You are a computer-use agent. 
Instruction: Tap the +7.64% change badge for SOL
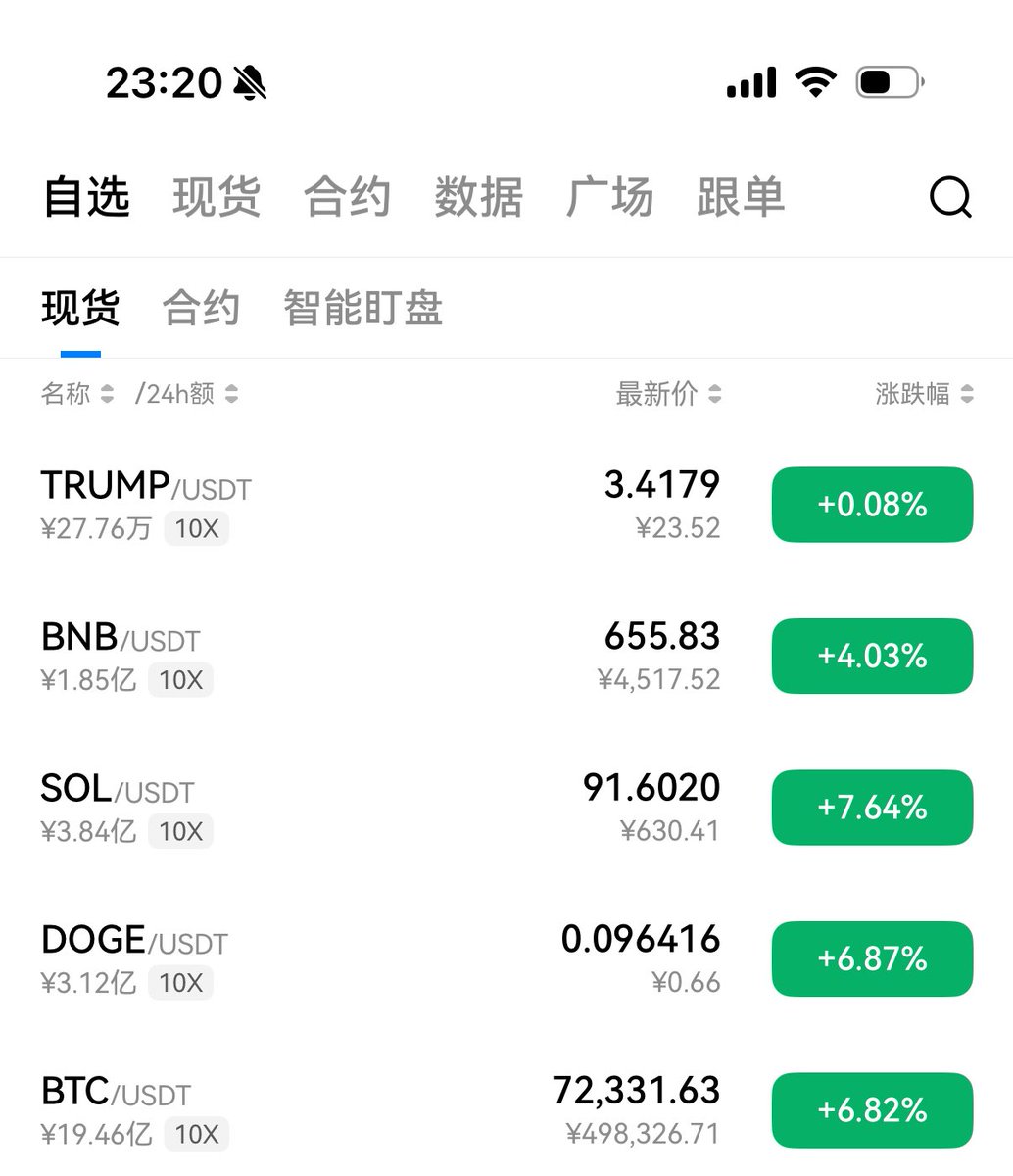pyautogui.click(x=872, y=808)
